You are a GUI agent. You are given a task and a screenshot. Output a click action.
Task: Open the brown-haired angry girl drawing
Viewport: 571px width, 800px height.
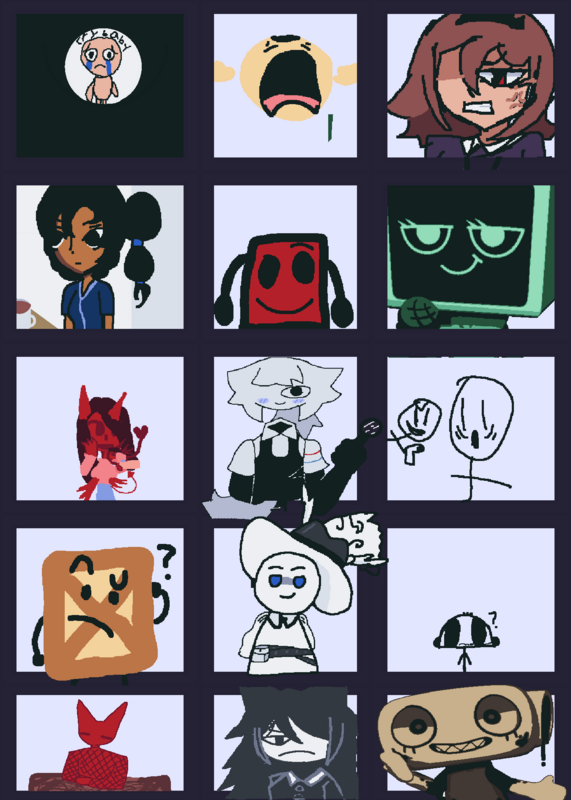pos(470,86)
